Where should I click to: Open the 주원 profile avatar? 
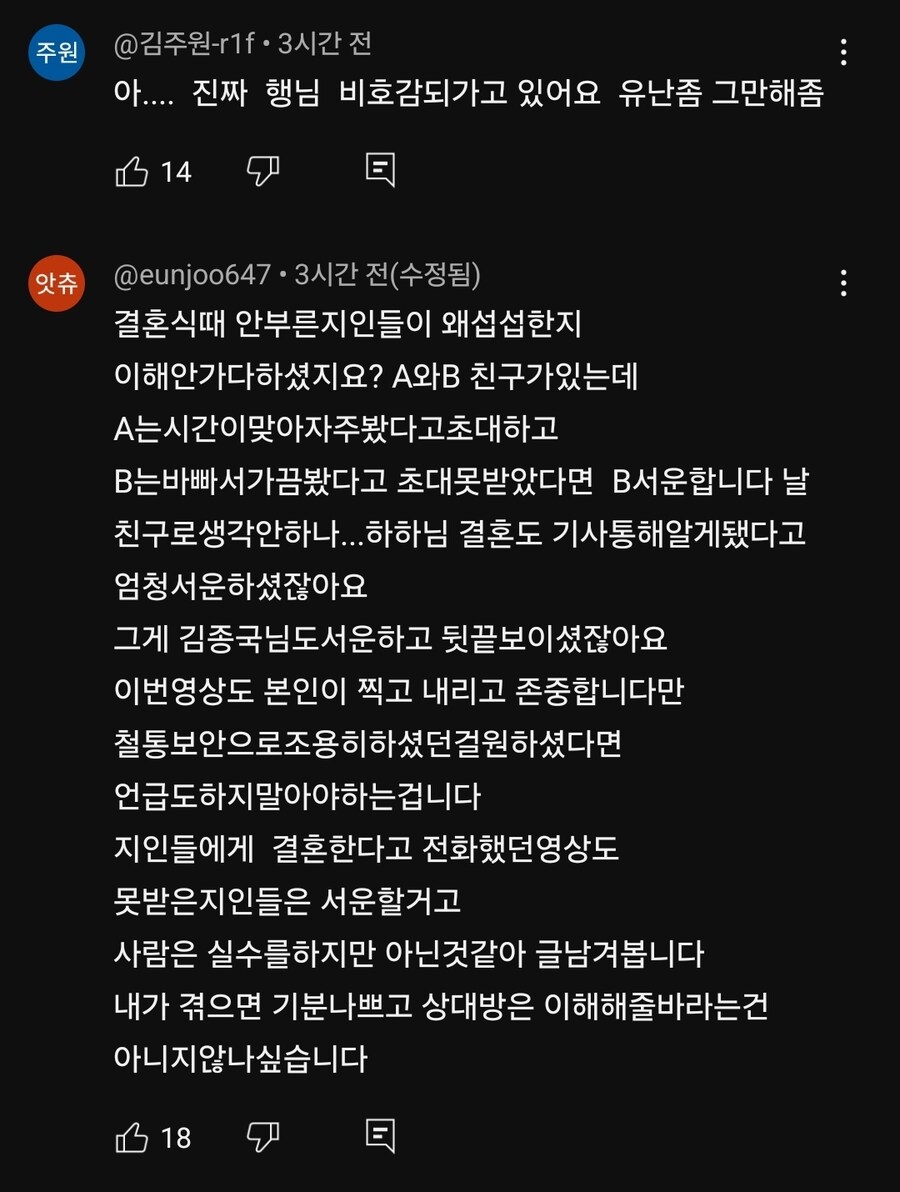point(57,52)
